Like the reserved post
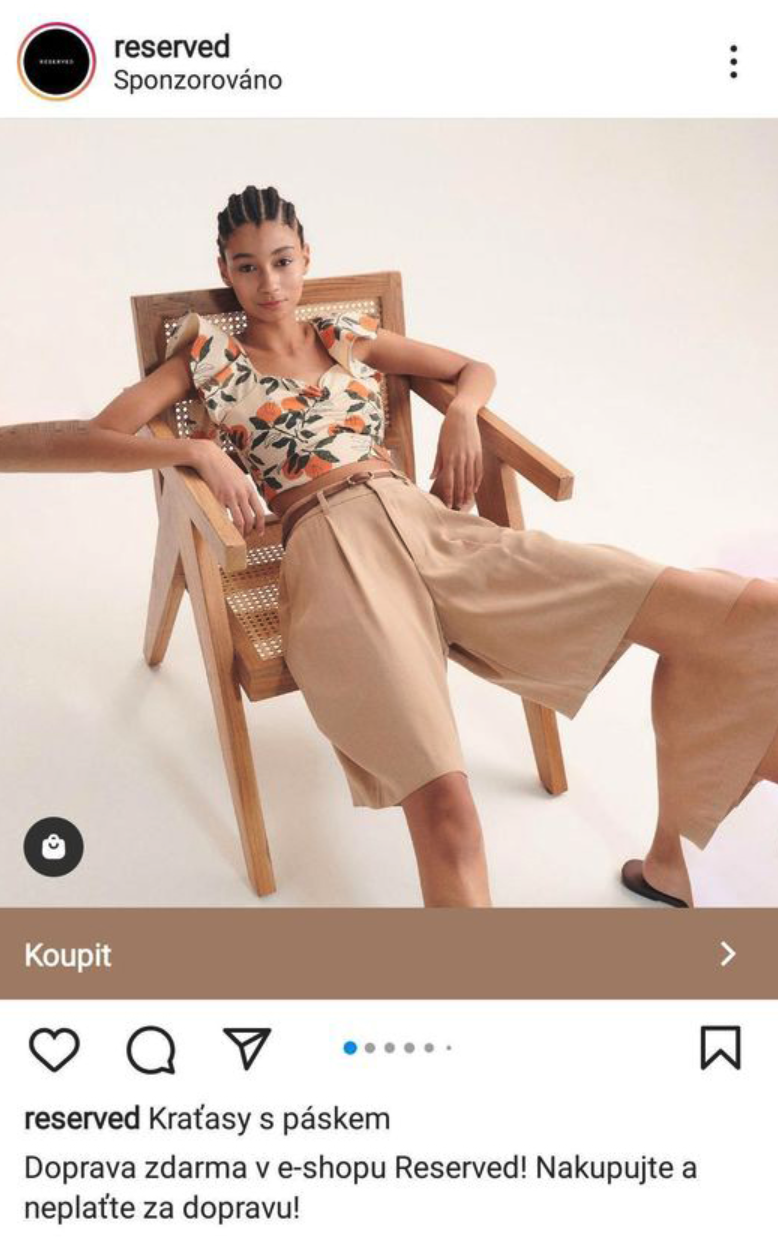Image resolution: width=778 pixels, height=1248 pixels. point(54,1049)
